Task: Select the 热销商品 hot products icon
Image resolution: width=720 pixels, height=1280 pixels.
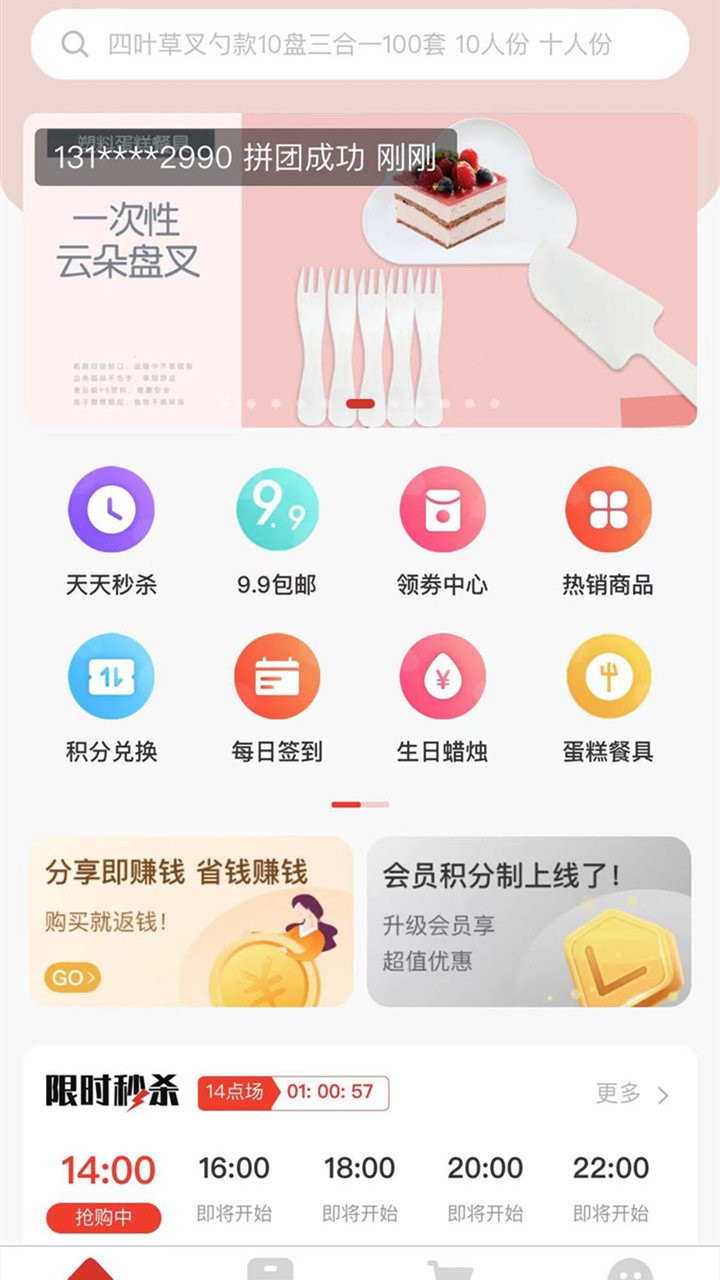Action: (x=609, y=510)
